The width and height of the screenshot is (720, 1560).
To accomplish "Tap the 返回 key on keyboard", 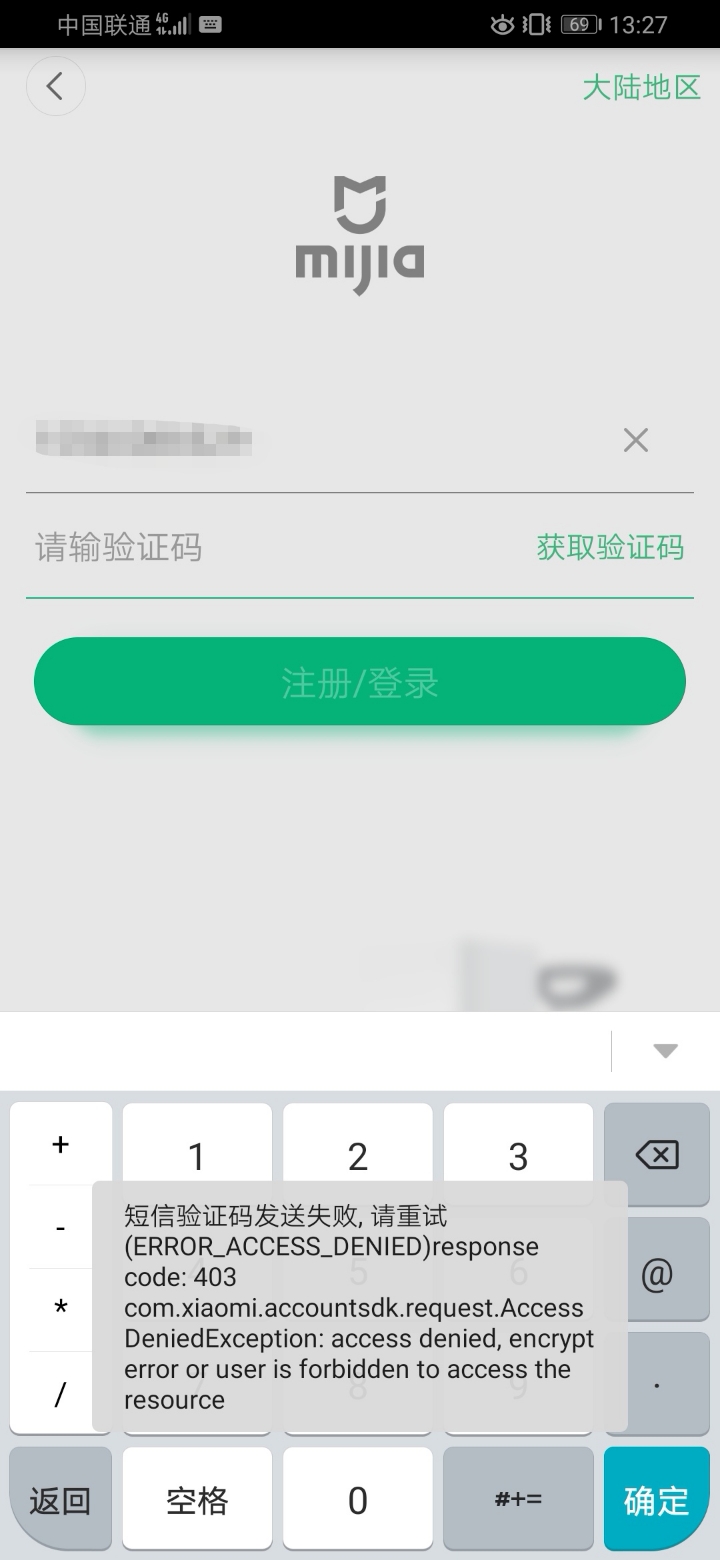I will 60,1500.
